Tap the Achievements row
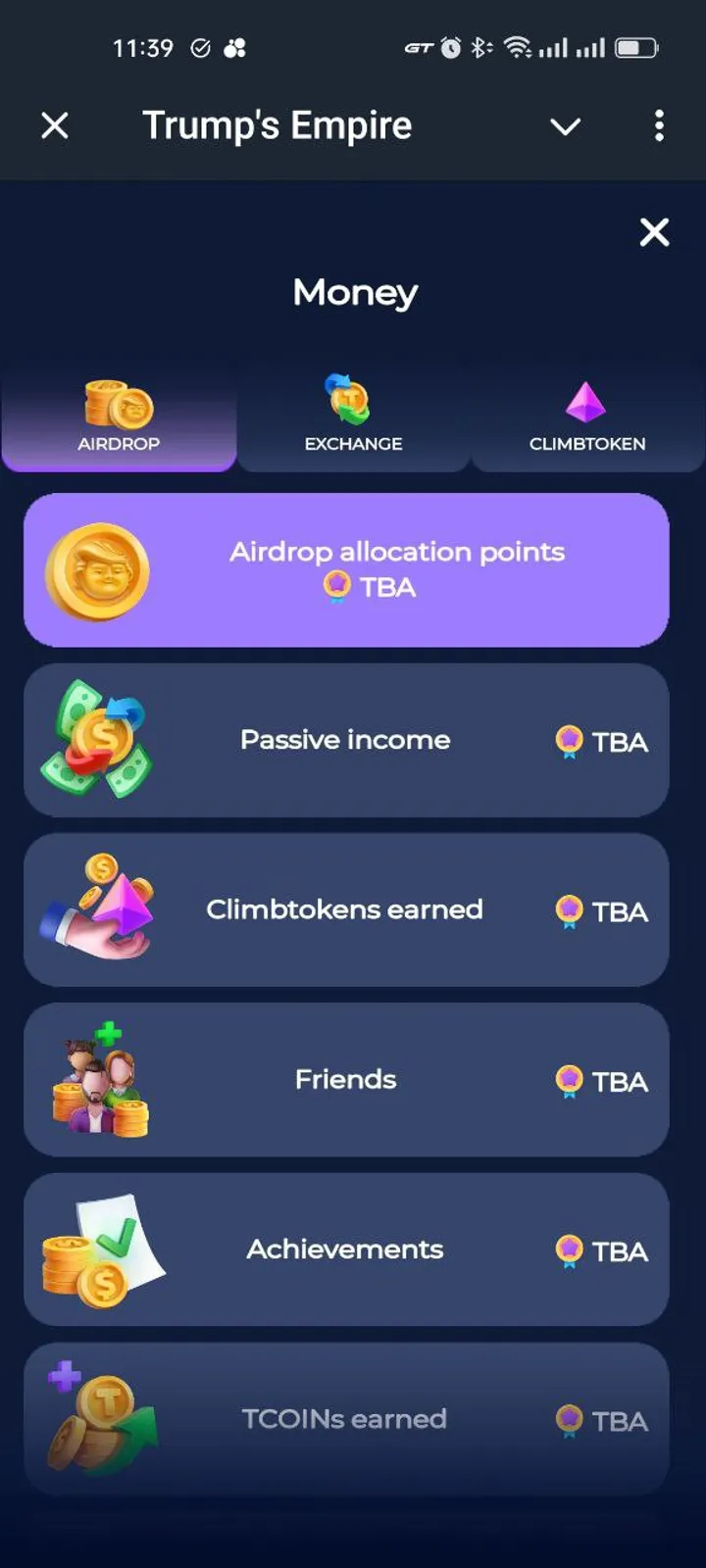Viewport: 706px width, 1568px height. [x=346, y=1249]
